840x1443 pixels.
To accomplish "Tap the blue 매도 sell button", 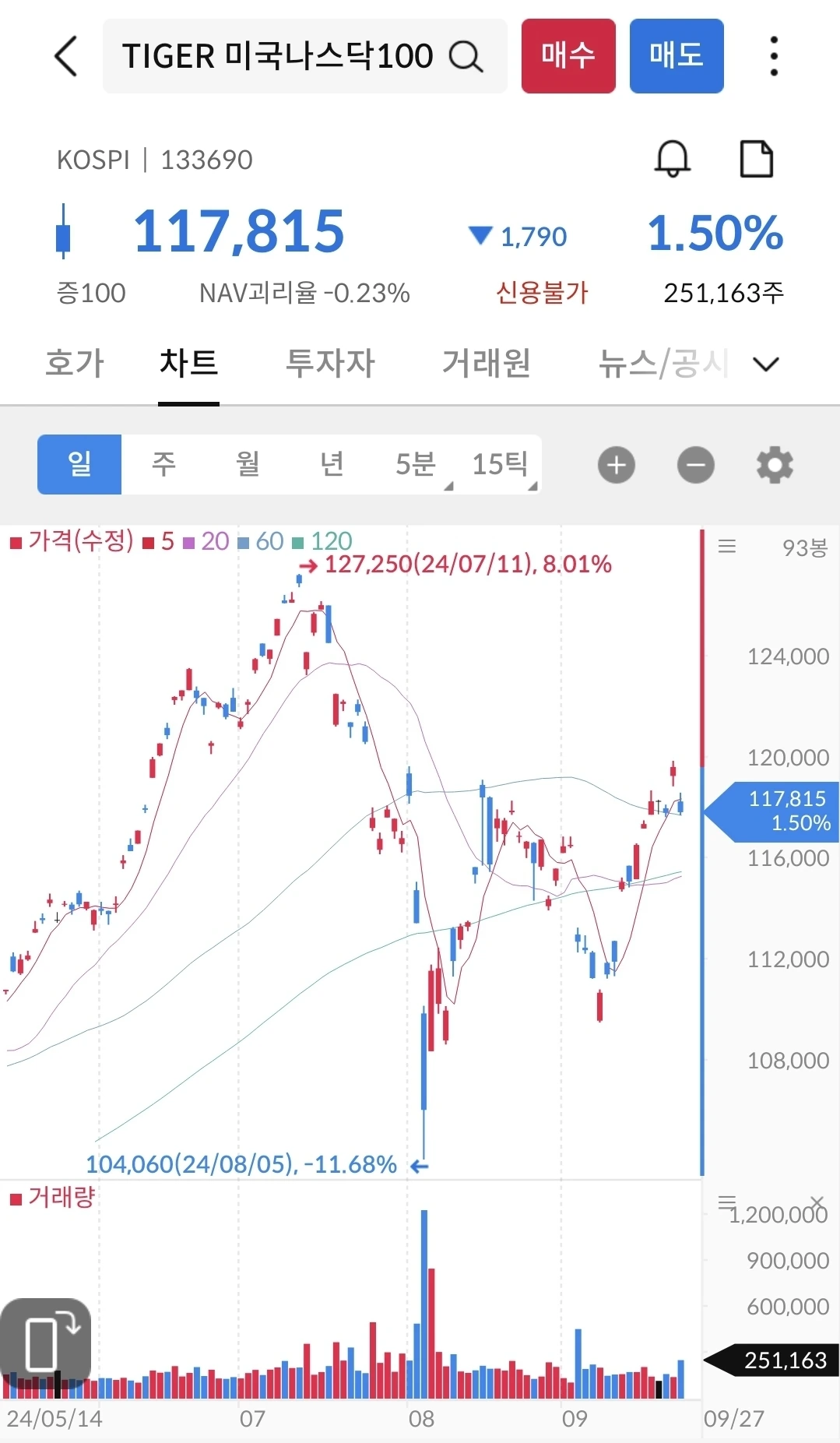I will (676, 56).
